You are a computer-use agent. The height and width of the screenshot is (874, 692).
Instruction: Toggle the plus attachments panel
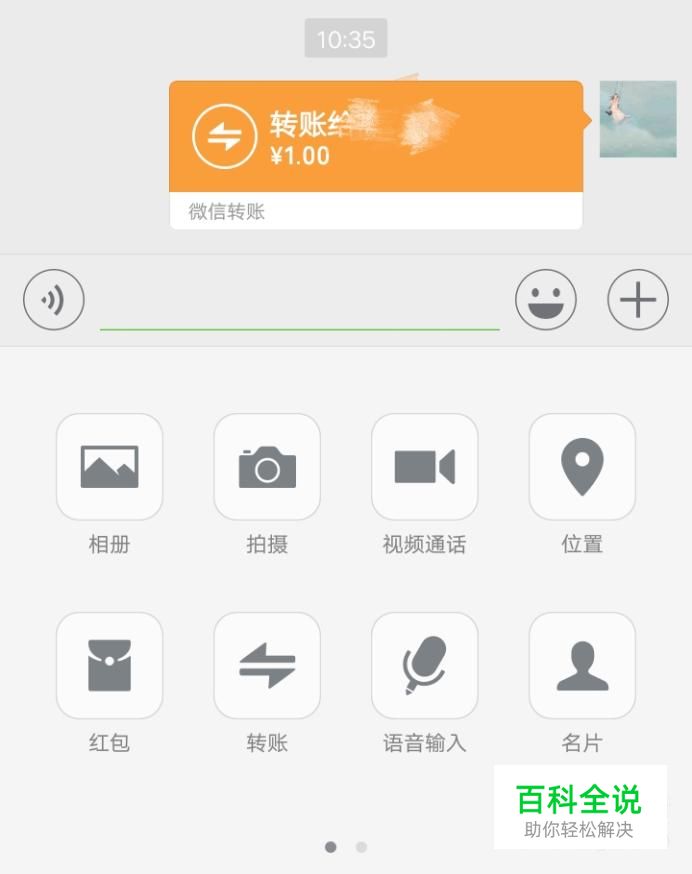[x=638, y=300]
